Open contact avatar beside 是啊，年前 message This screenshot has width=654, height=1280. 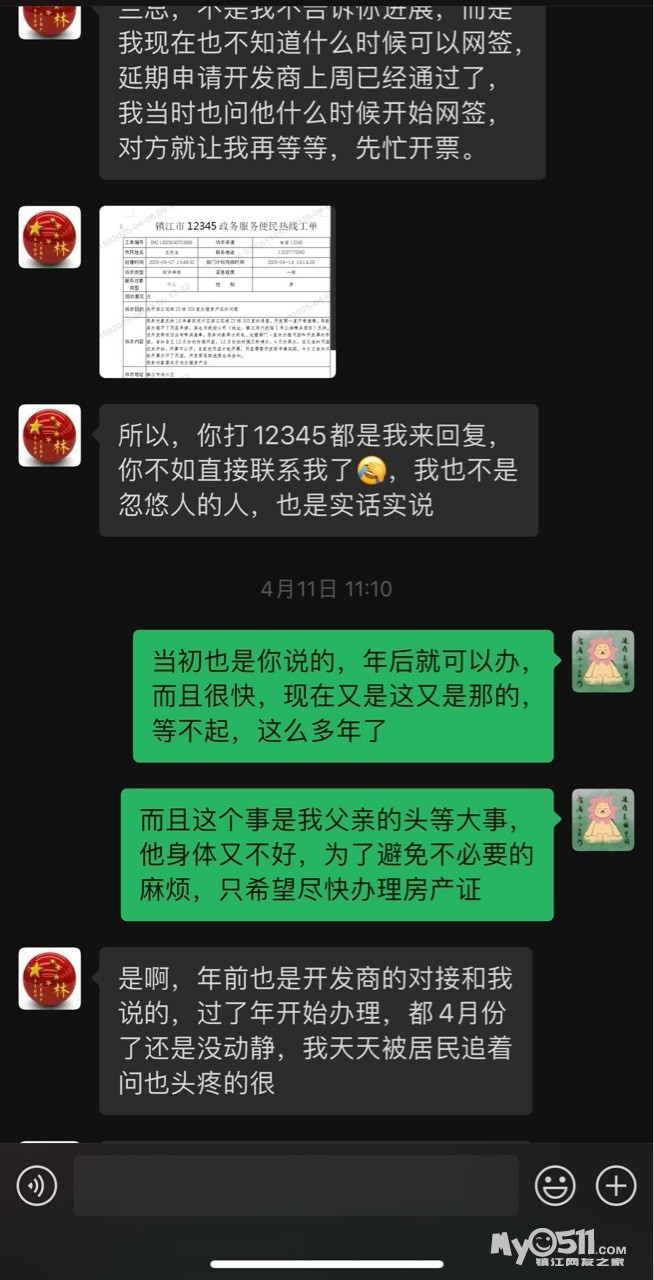coord(49,978)
